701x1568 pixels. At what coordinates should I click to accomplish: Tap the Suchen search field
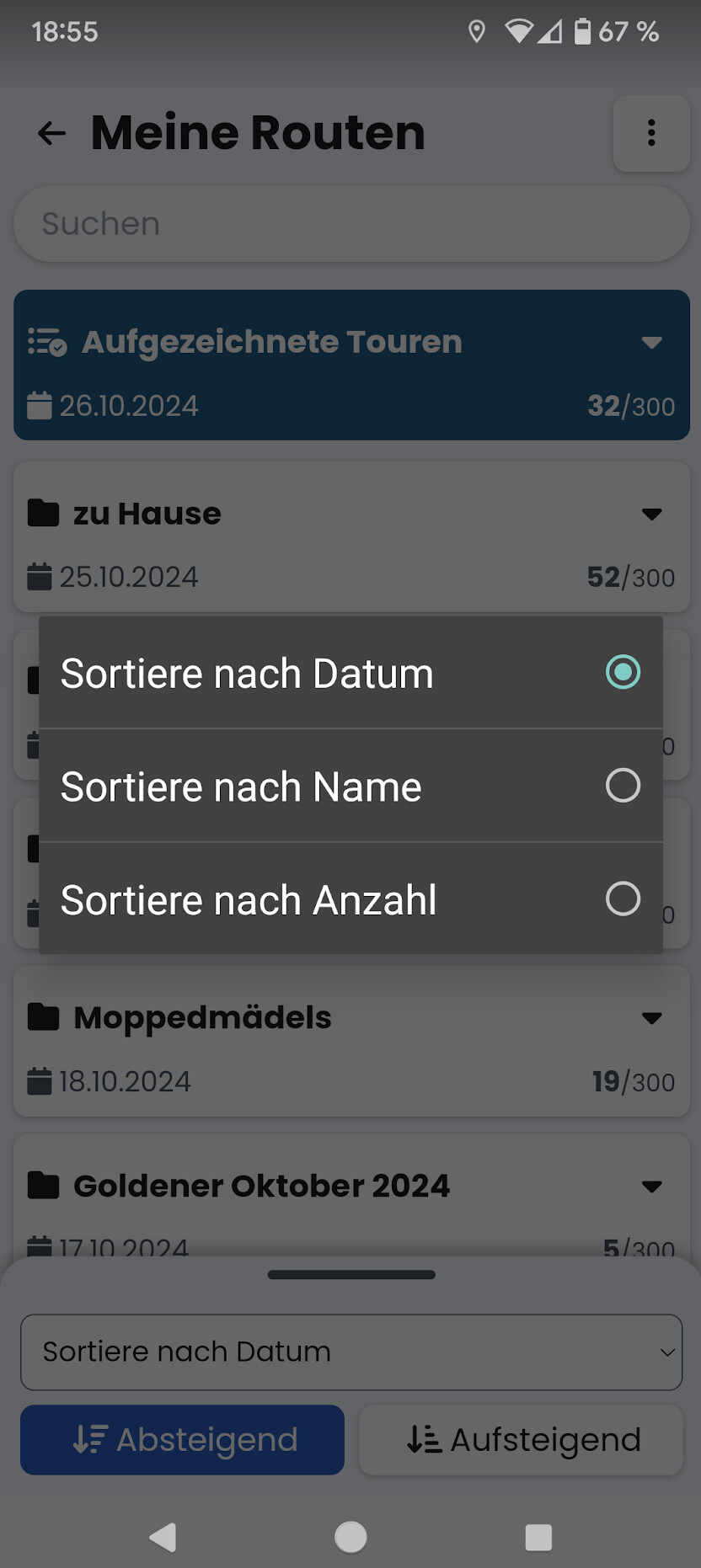(x=351, y=224)
